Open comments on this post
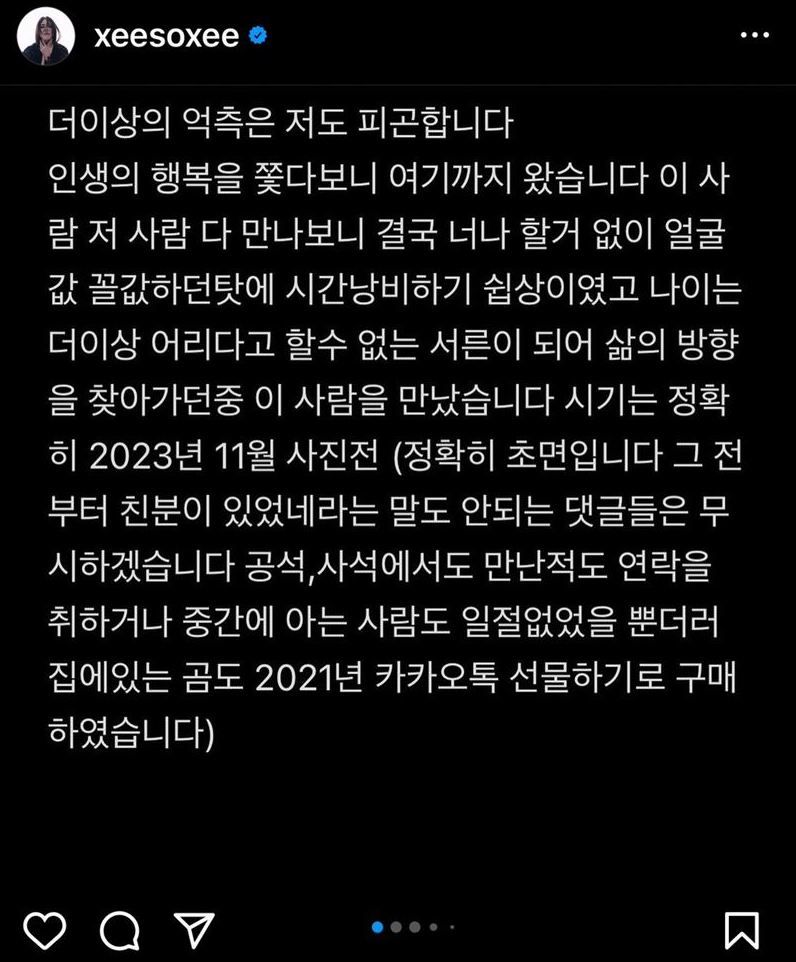 click(120, 930)
